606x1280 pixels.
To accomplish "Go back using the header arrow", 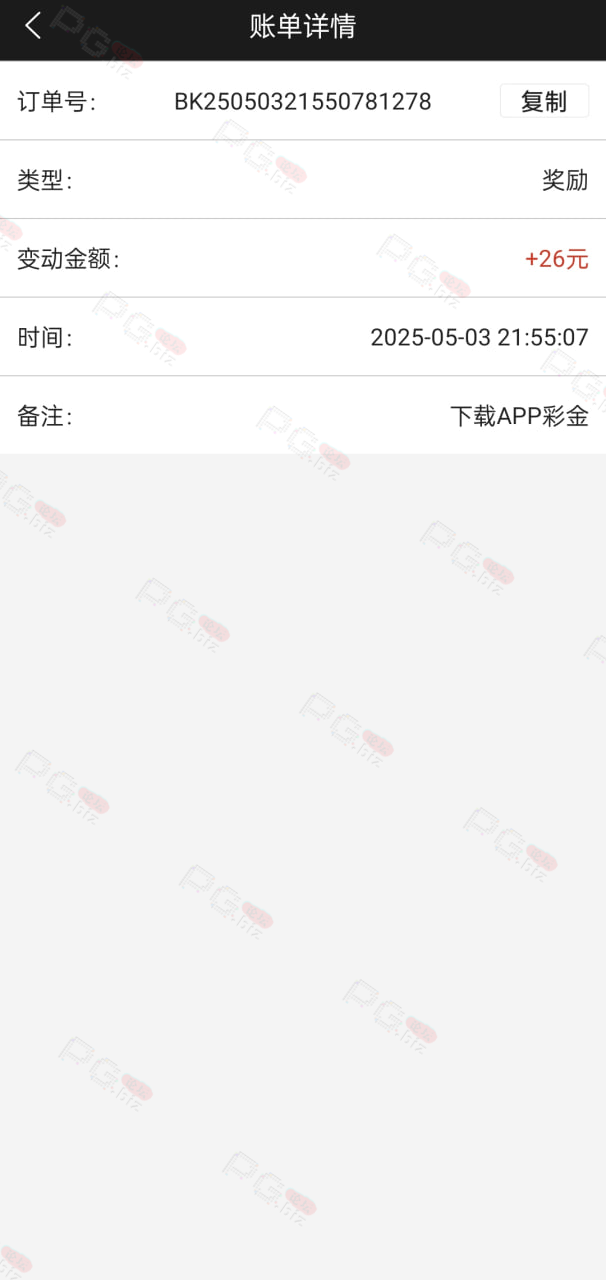I will point(33,26).
